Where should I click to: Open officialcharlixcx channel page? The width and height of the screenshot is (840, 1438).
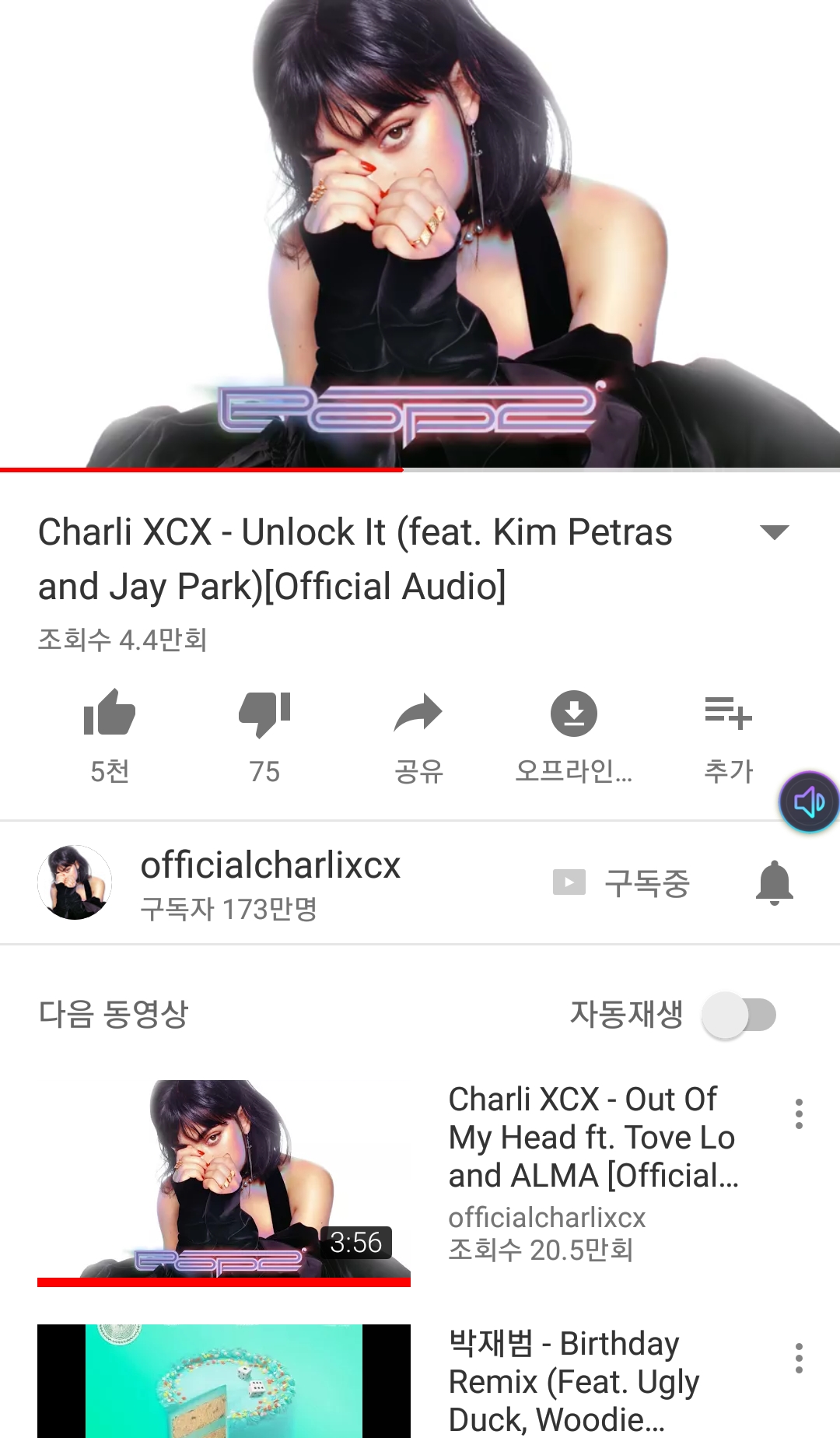270,866
